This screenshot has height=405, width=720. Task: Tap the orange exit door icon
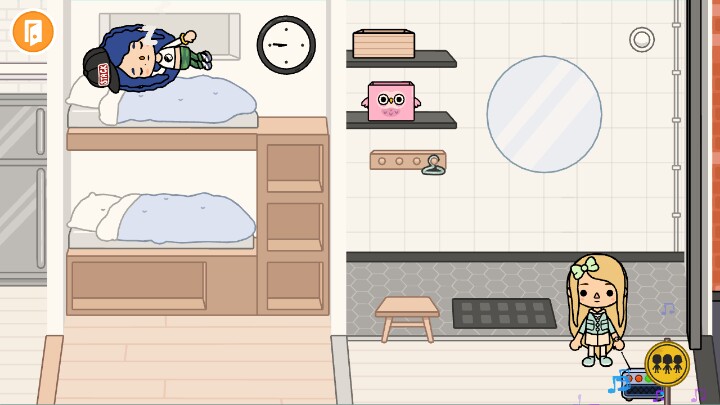coord(32,30)
